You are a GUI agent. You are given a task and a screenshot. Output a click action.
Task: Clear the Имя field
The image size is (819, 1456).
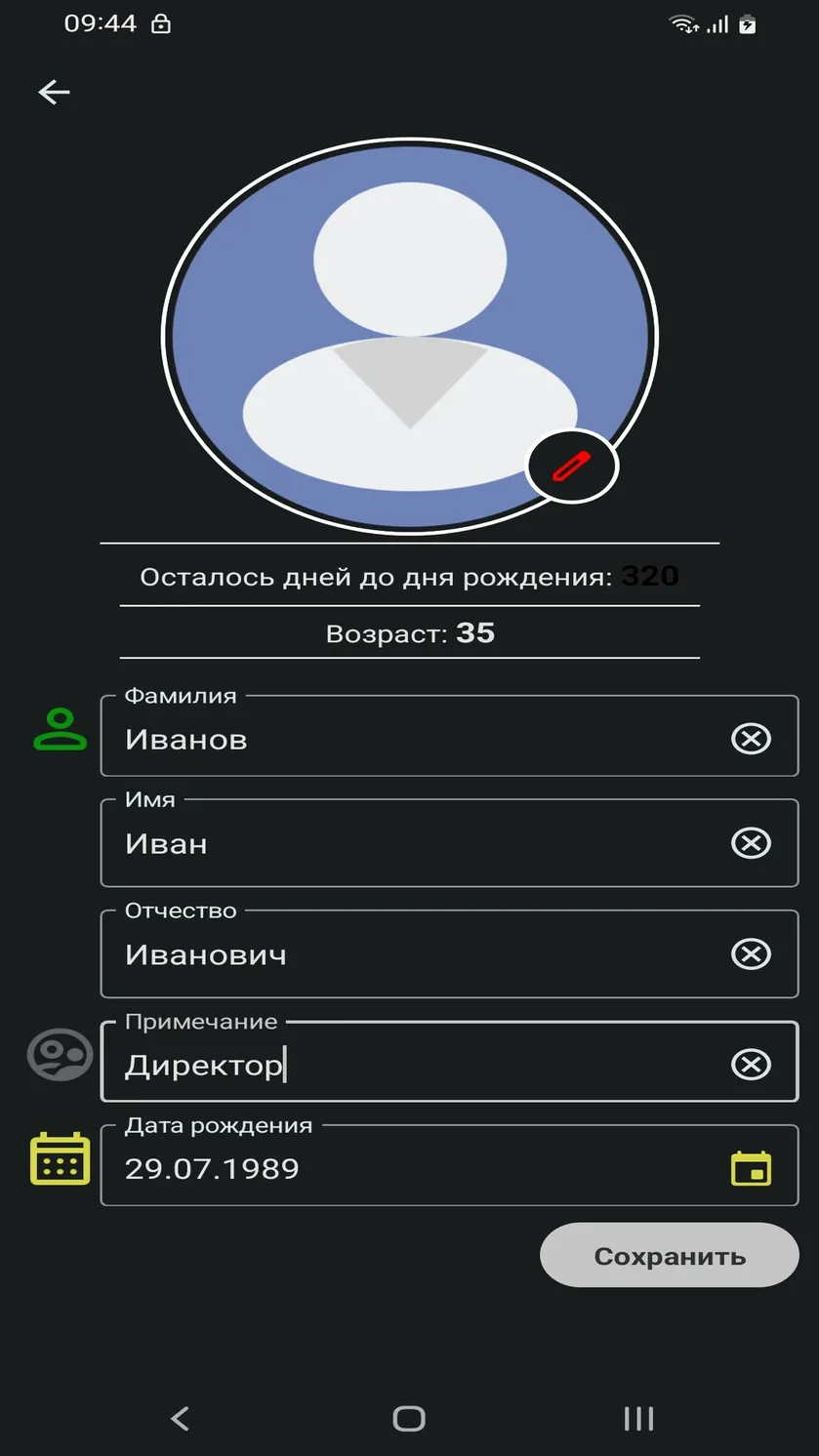(x=751, y=842)
